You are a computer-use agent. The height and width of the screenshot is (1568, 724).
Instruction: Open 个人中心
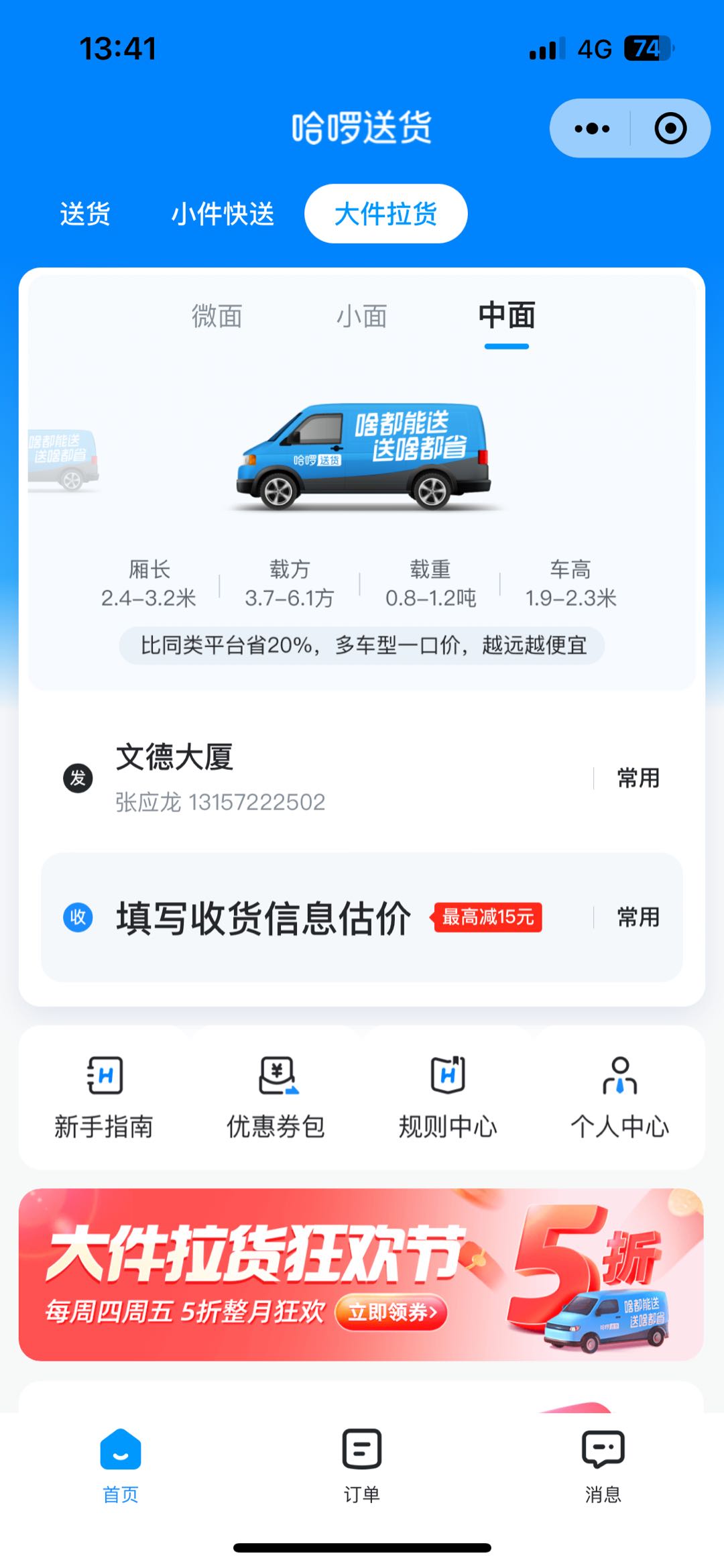[x=619, y=1097]
